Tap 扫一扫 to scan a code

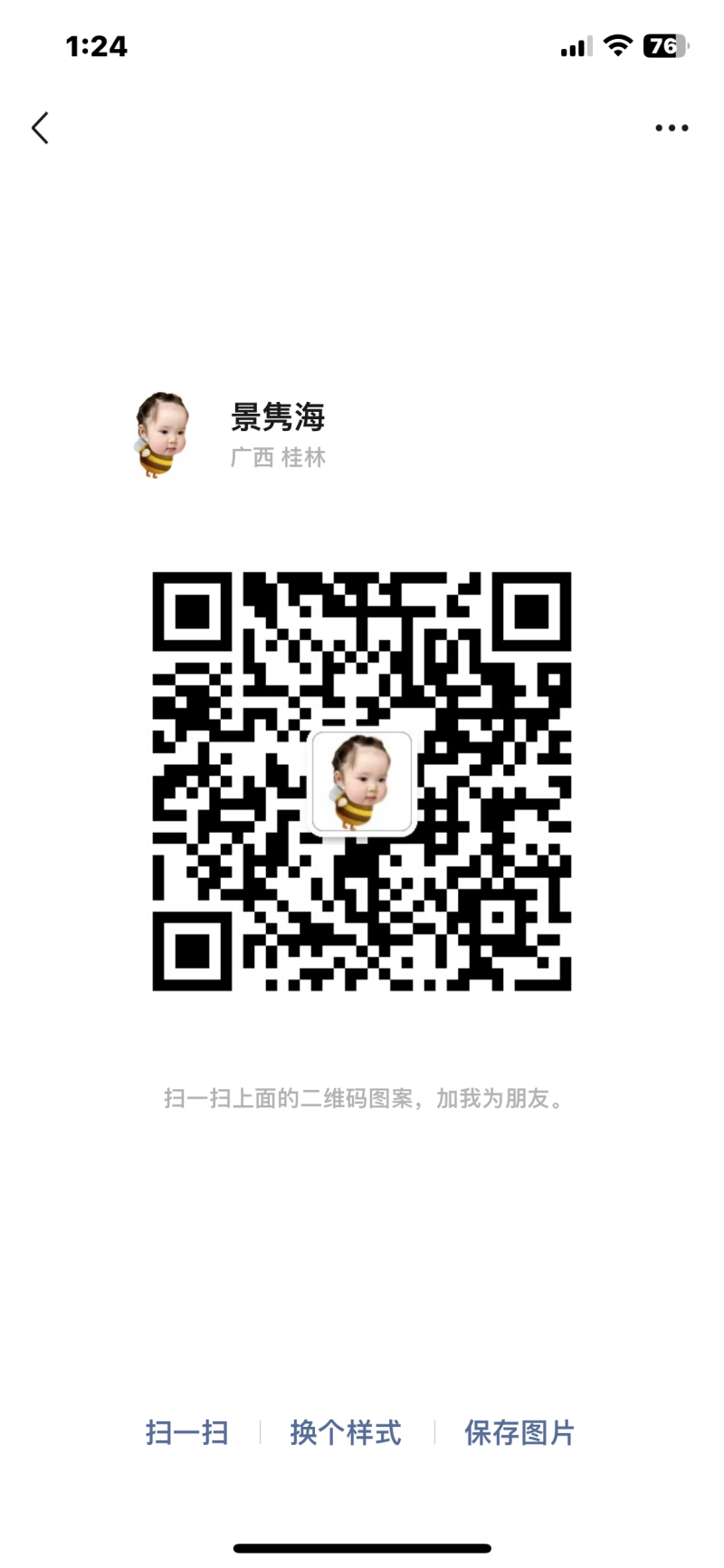[x=186, y=1432]
